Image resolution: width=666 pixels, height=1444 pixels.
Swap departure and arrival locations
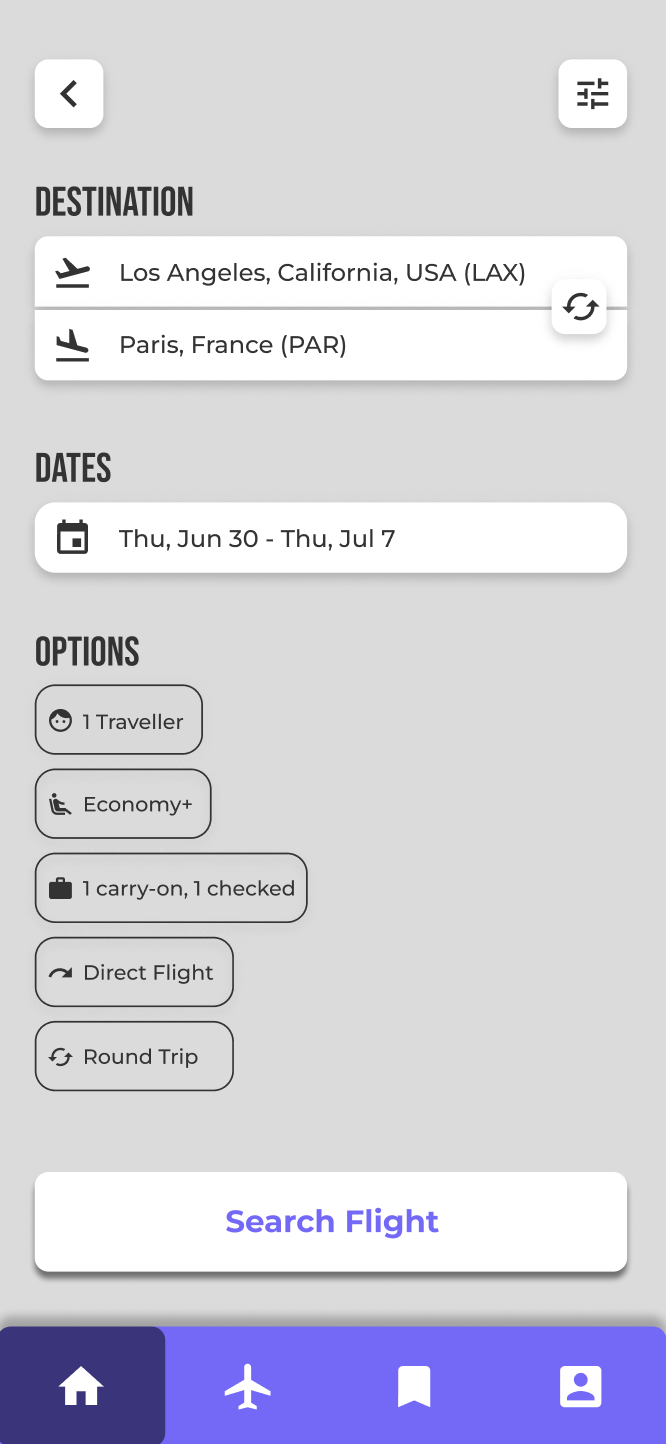580,306
